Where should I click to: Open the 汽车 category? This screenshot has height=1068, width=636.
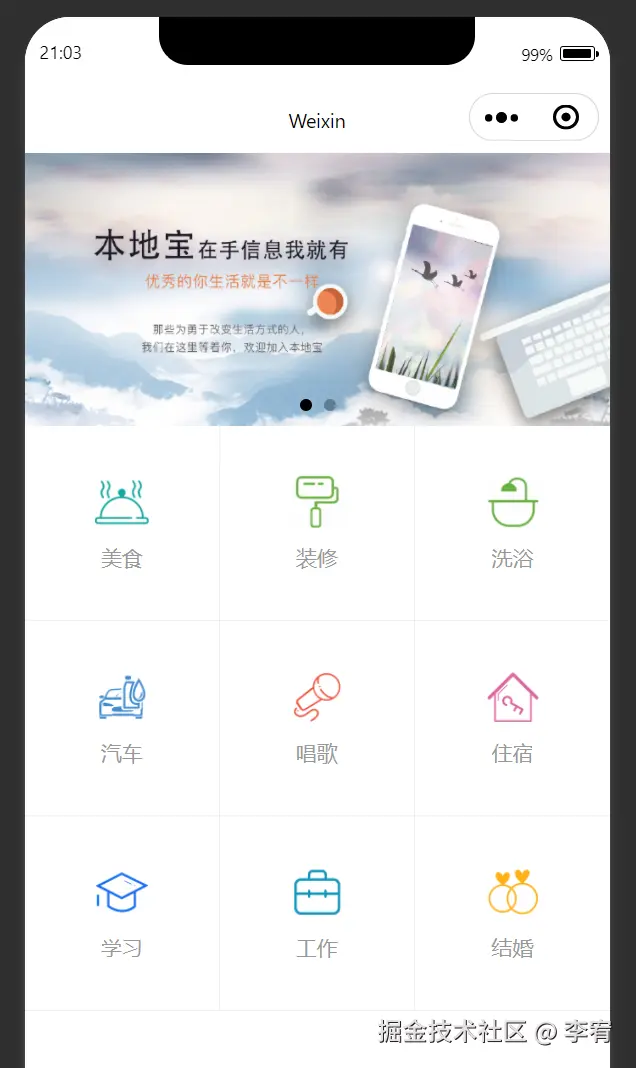pos(122,718)
